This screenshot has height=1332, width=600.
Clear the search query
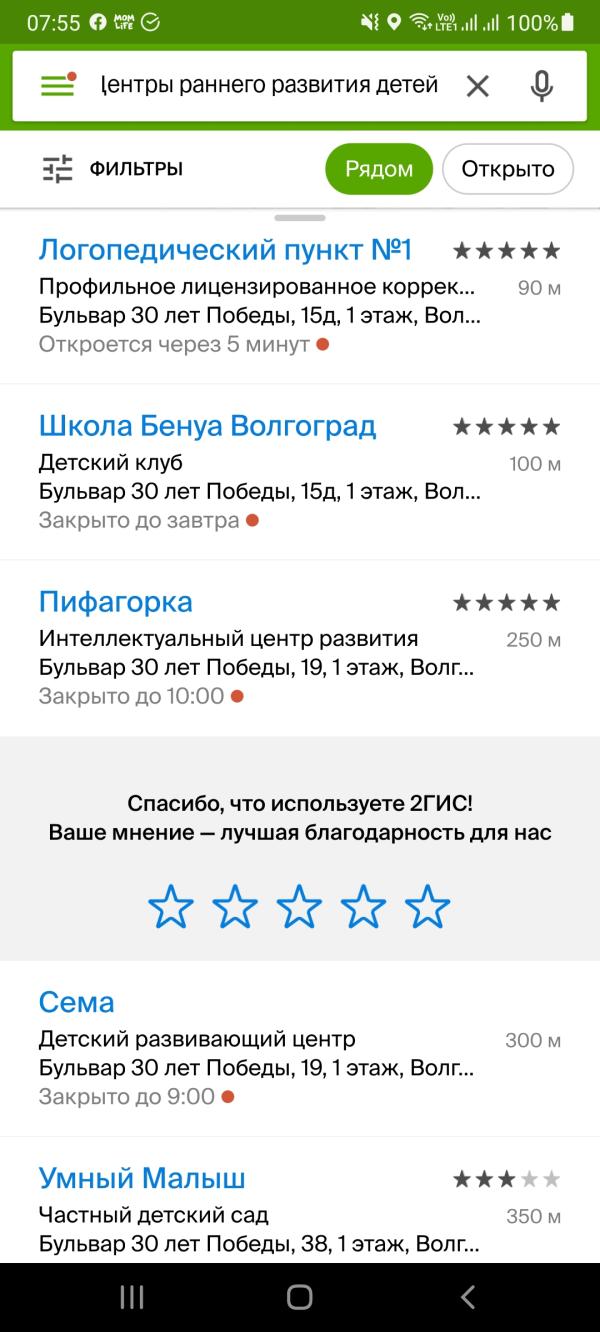pos(478,86)
